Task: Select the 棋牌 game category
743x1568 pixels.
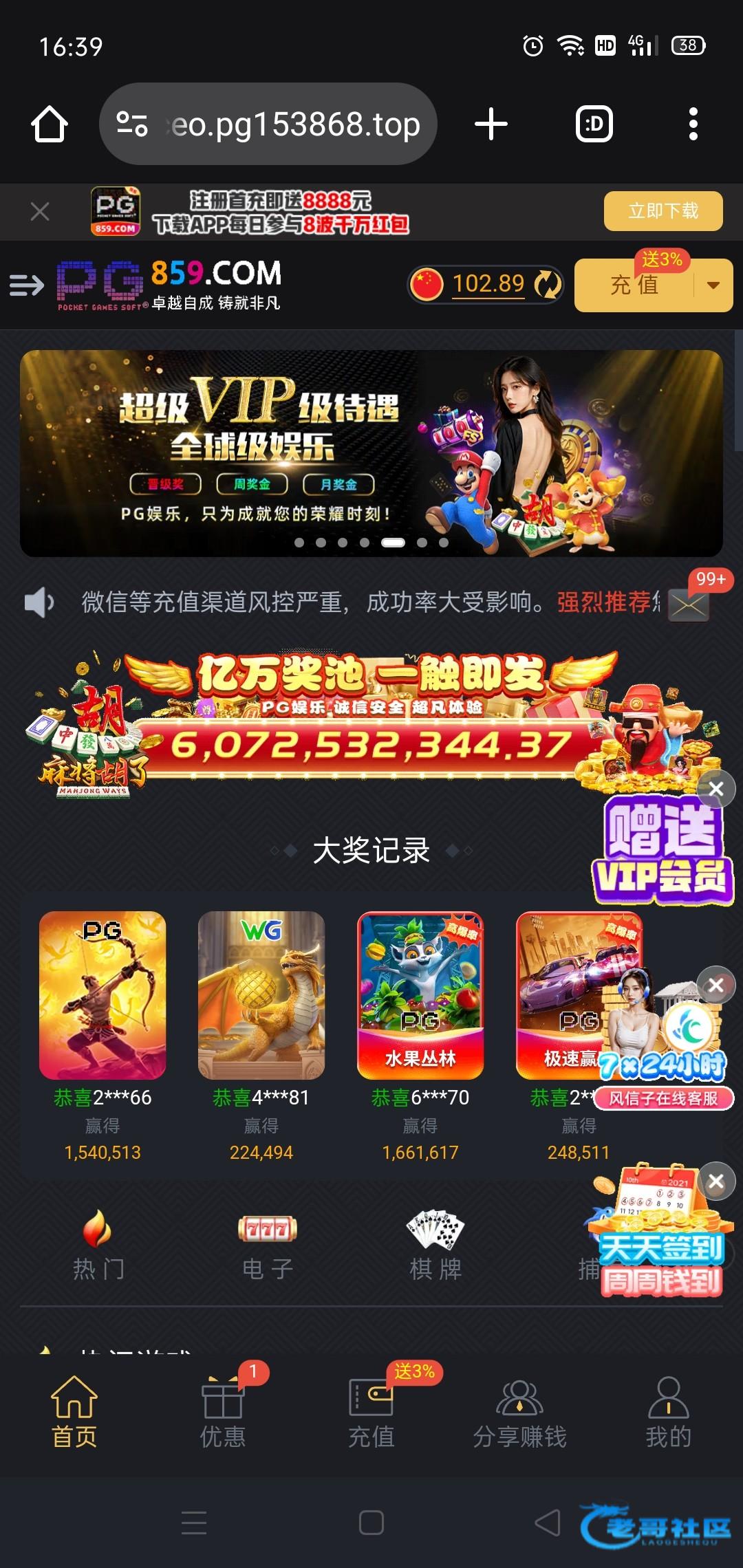Action: (x=435, y=1246)
